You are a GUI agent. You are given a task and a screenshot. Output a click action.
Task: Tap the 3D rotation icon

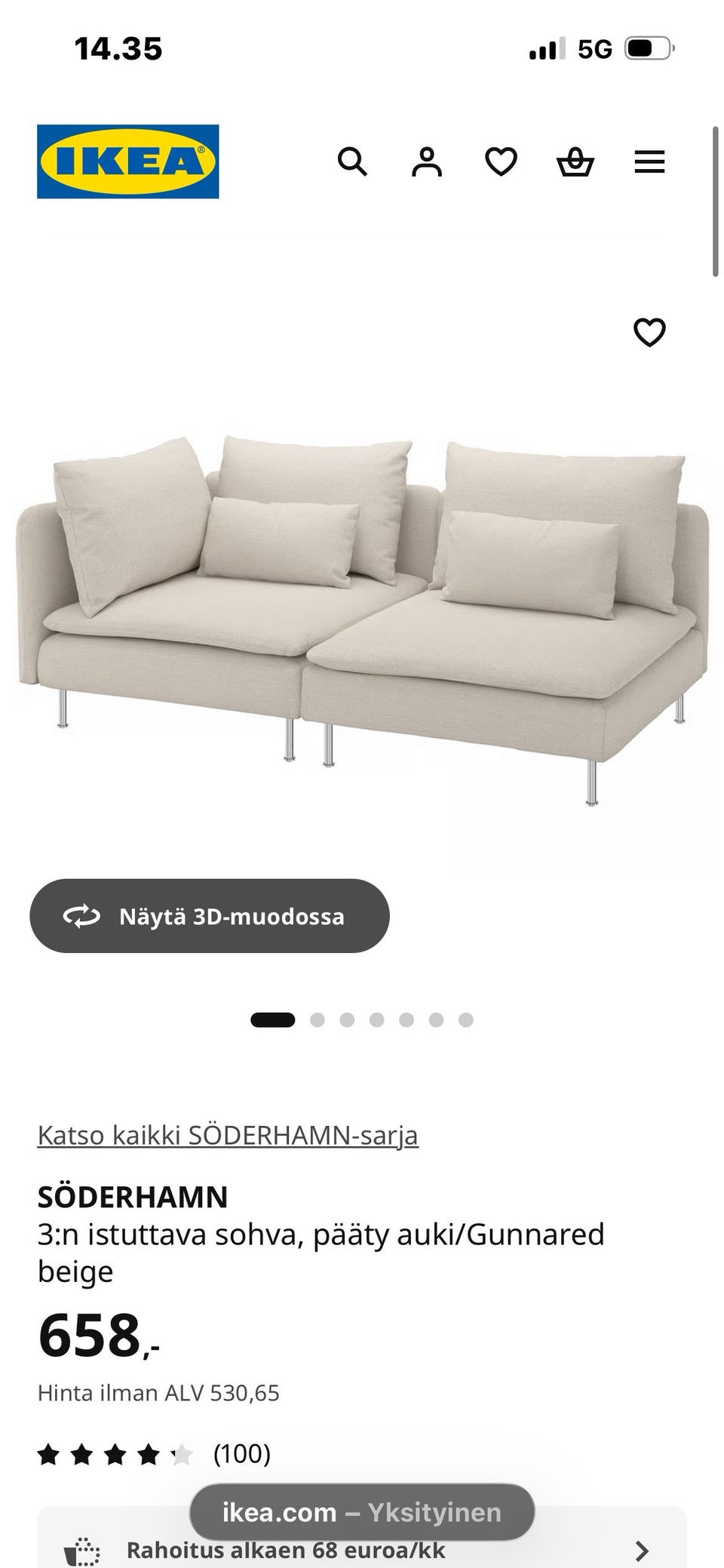[82, 915]
